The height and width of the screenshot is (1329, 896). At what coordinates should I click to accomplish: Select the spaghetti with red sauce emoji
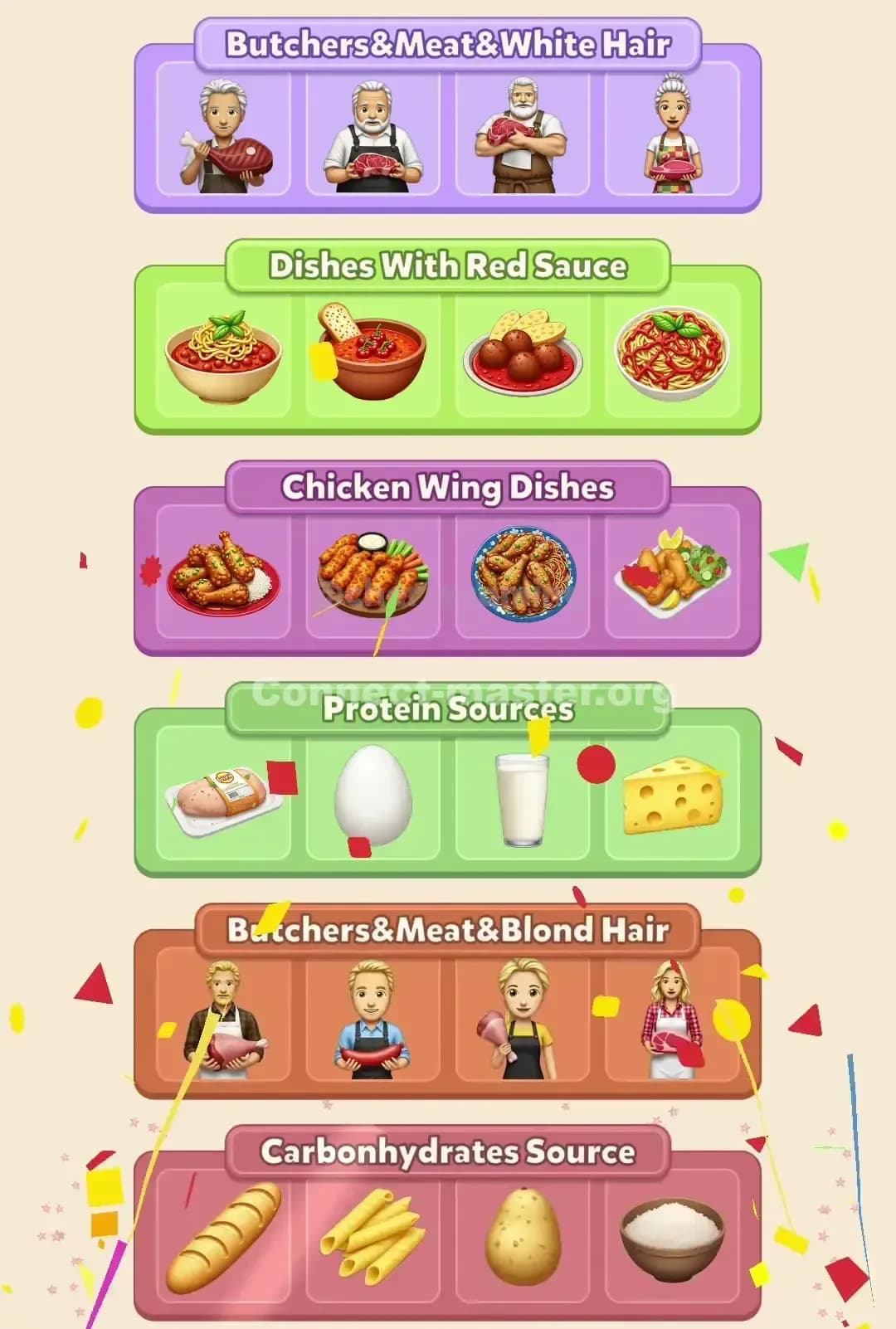tap(672, 354)
